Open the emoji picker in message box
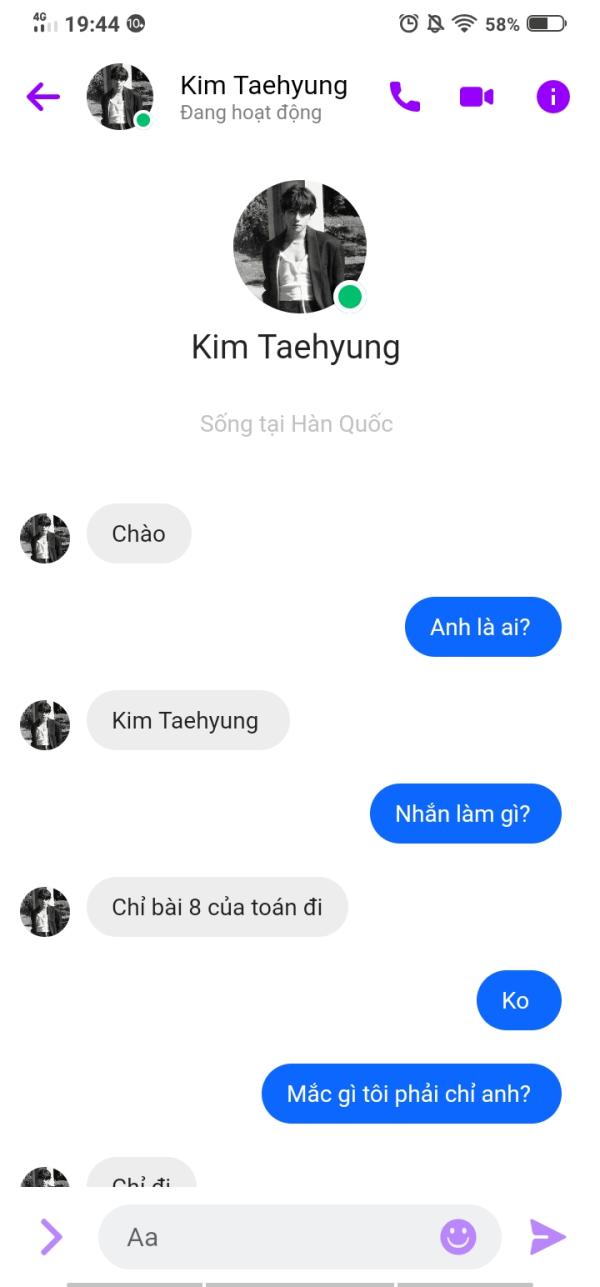The width and height of the screenshot is (600, 1287). click(458, 1237)
